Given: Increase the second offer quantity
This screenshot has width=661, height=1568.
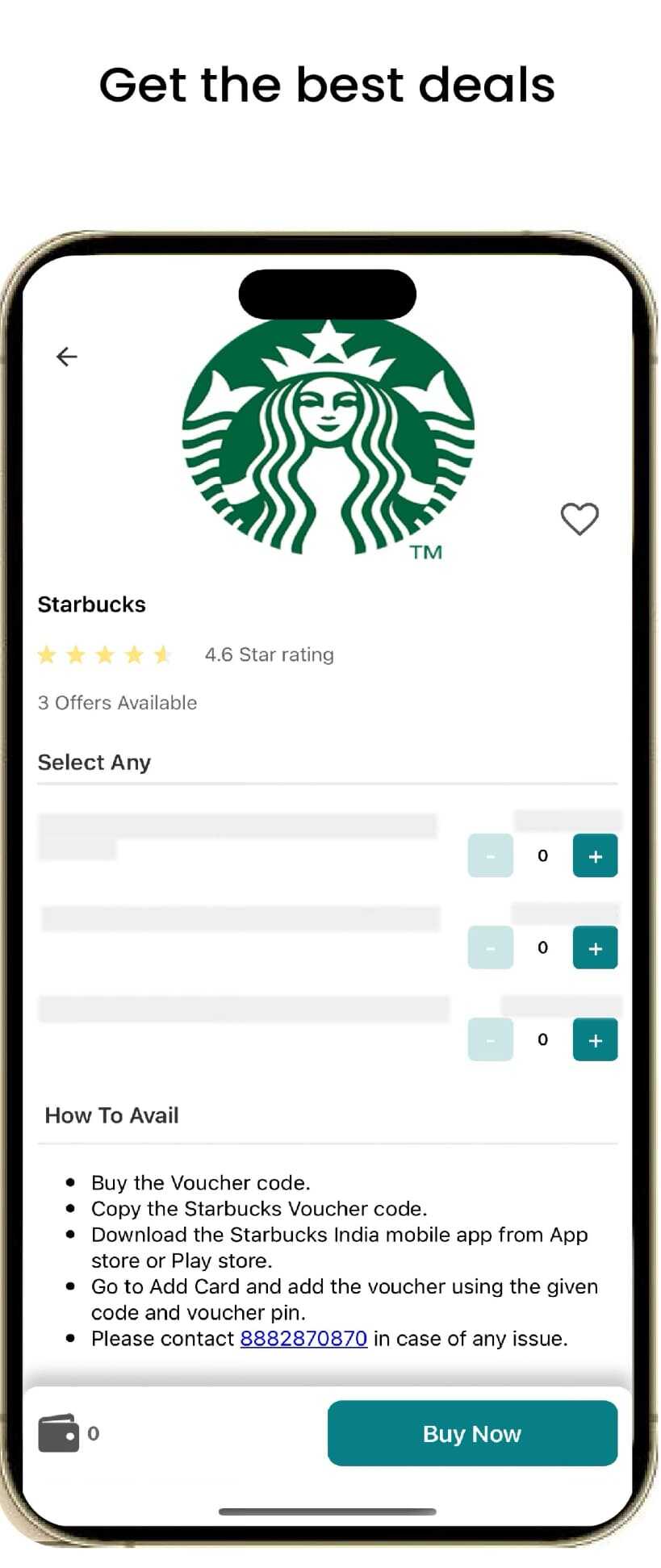Looking at the screenshot, I should (595, 947).
